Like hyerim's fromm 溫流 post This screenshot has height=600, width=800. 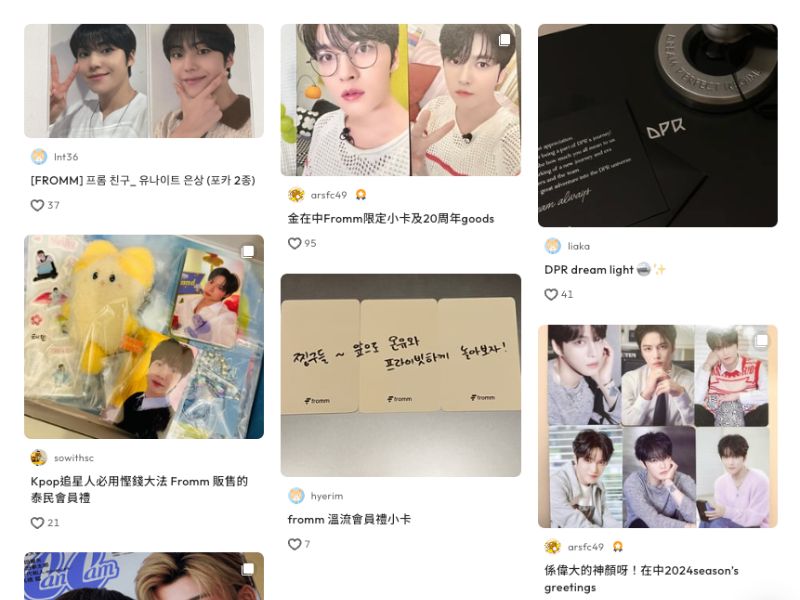tap(295, 544)
